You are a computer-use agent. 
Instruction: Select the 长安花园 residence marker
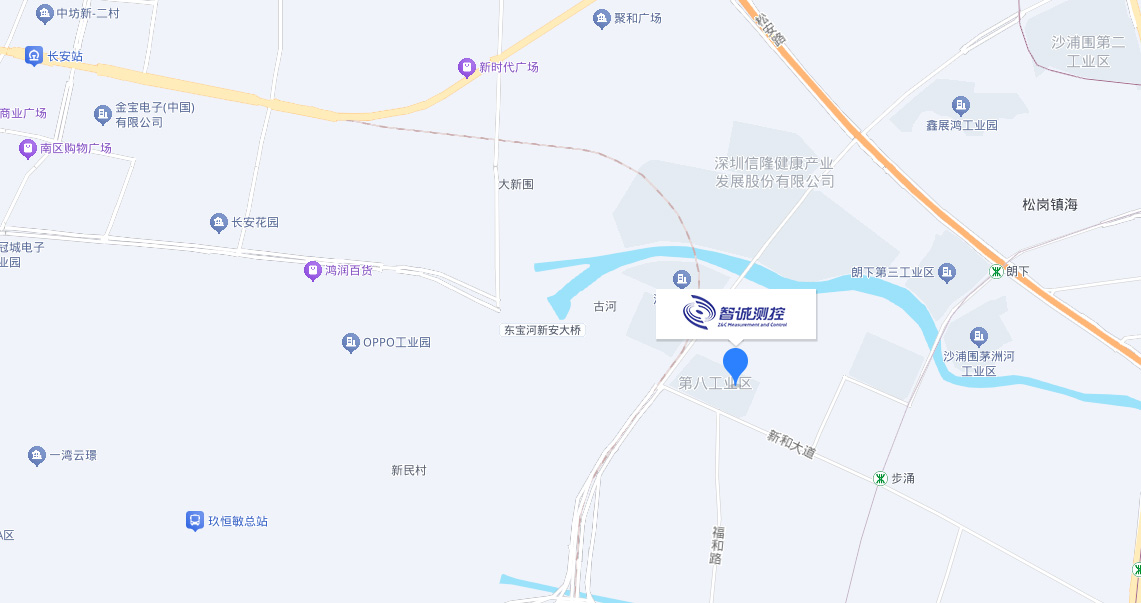coord(219,222)
